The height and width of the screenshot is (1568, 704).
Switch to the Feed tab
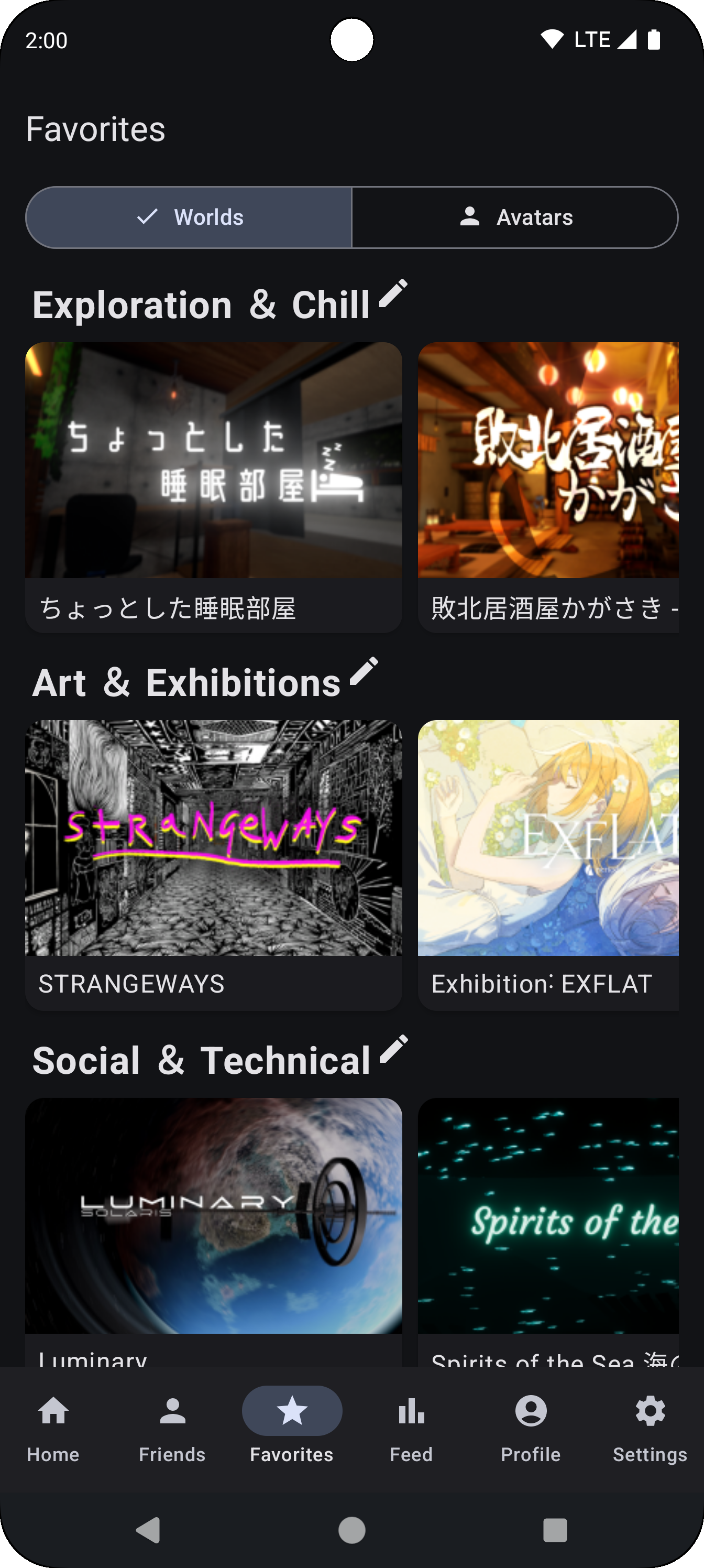click(x=411, y=1428)
